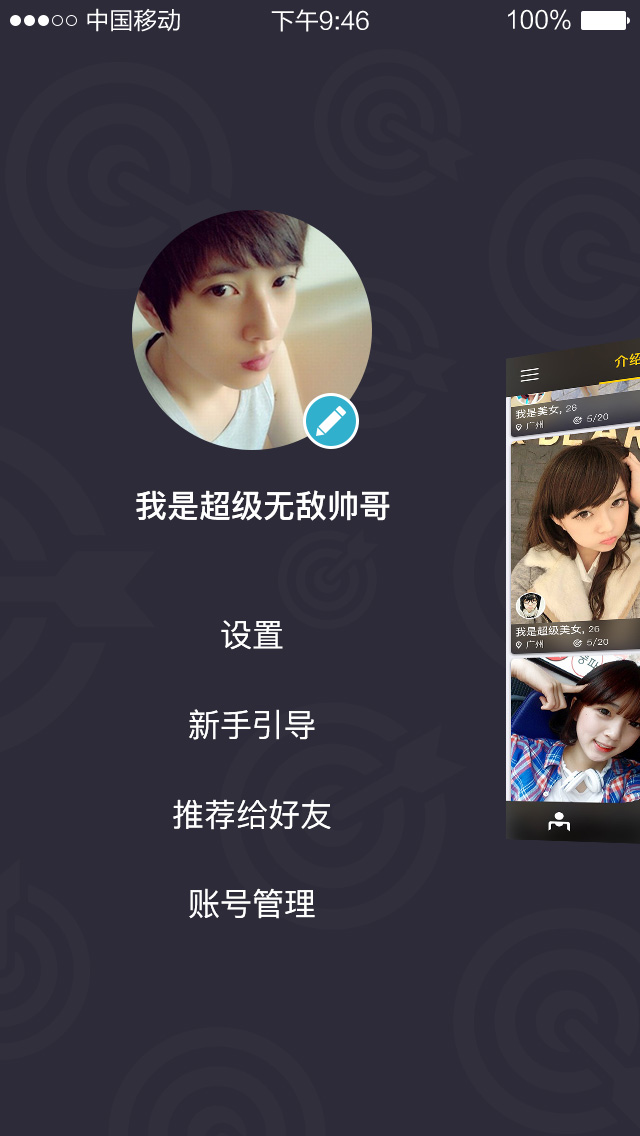Tap the pencil edit icon on avatar
The image size is (640, 1136).
point(331,421)
